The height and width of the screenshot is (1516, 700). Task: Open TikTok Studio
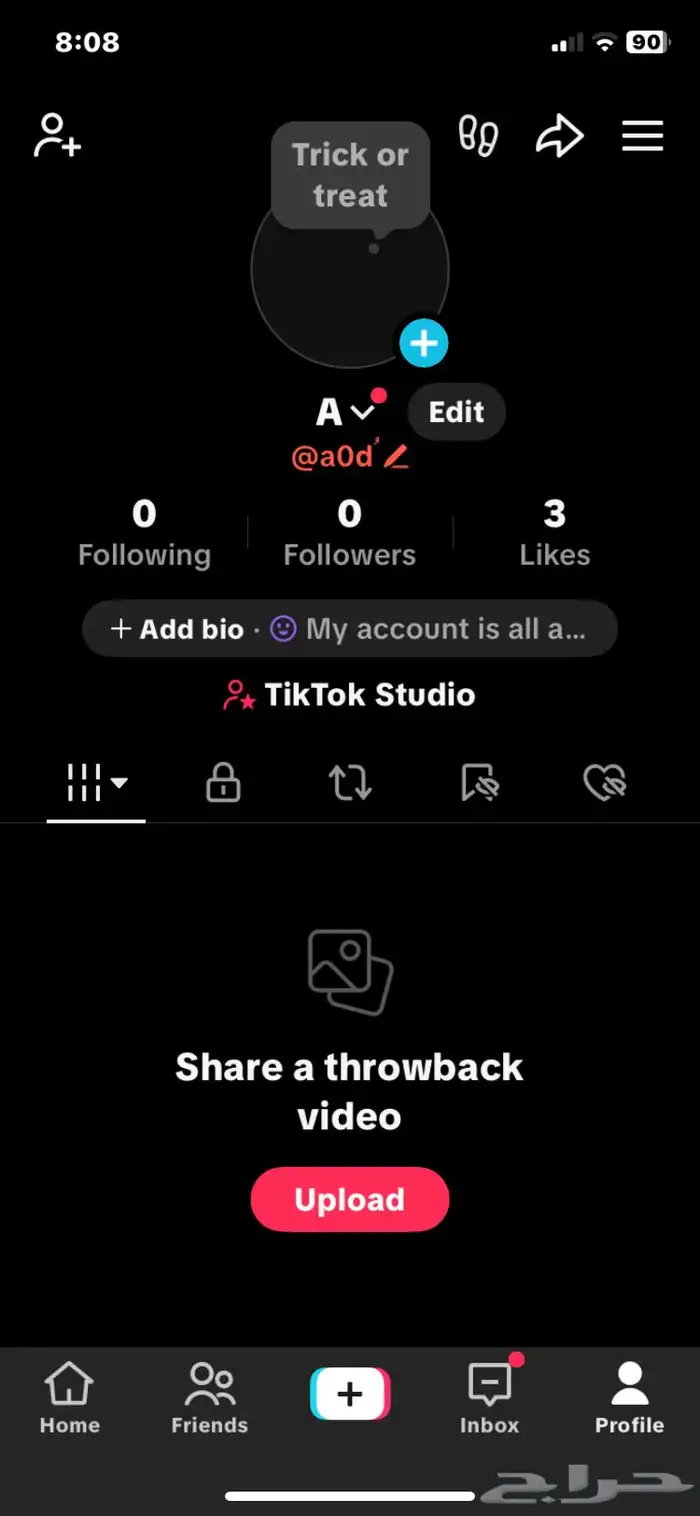[x=350, y=695]
